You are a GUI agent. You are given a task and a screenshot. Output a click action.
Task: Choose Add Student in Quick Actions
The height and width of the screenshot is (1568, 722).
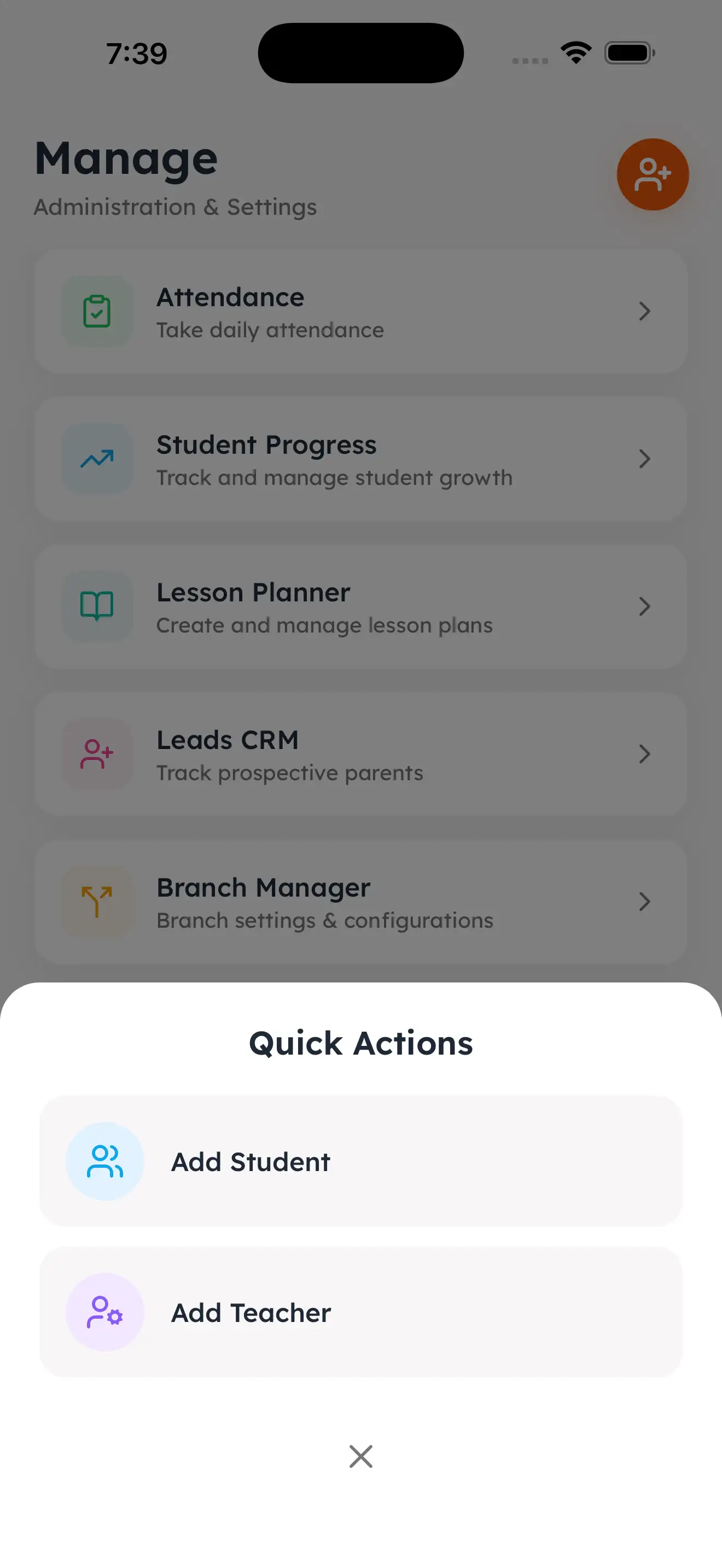(x=360, y=1161)
